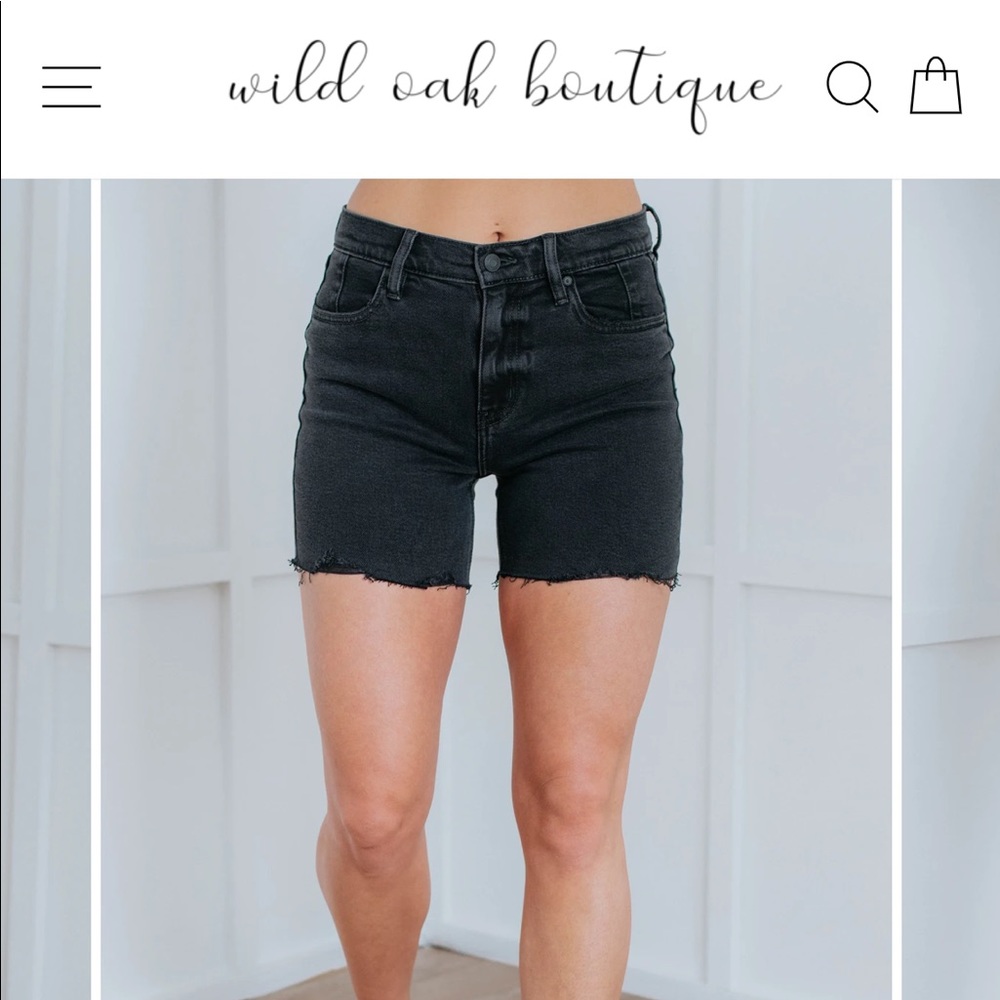The height and width of the screenshot is (1000, 1000).
Task: Open the shopping bag cart
Action: click(936, 86)
